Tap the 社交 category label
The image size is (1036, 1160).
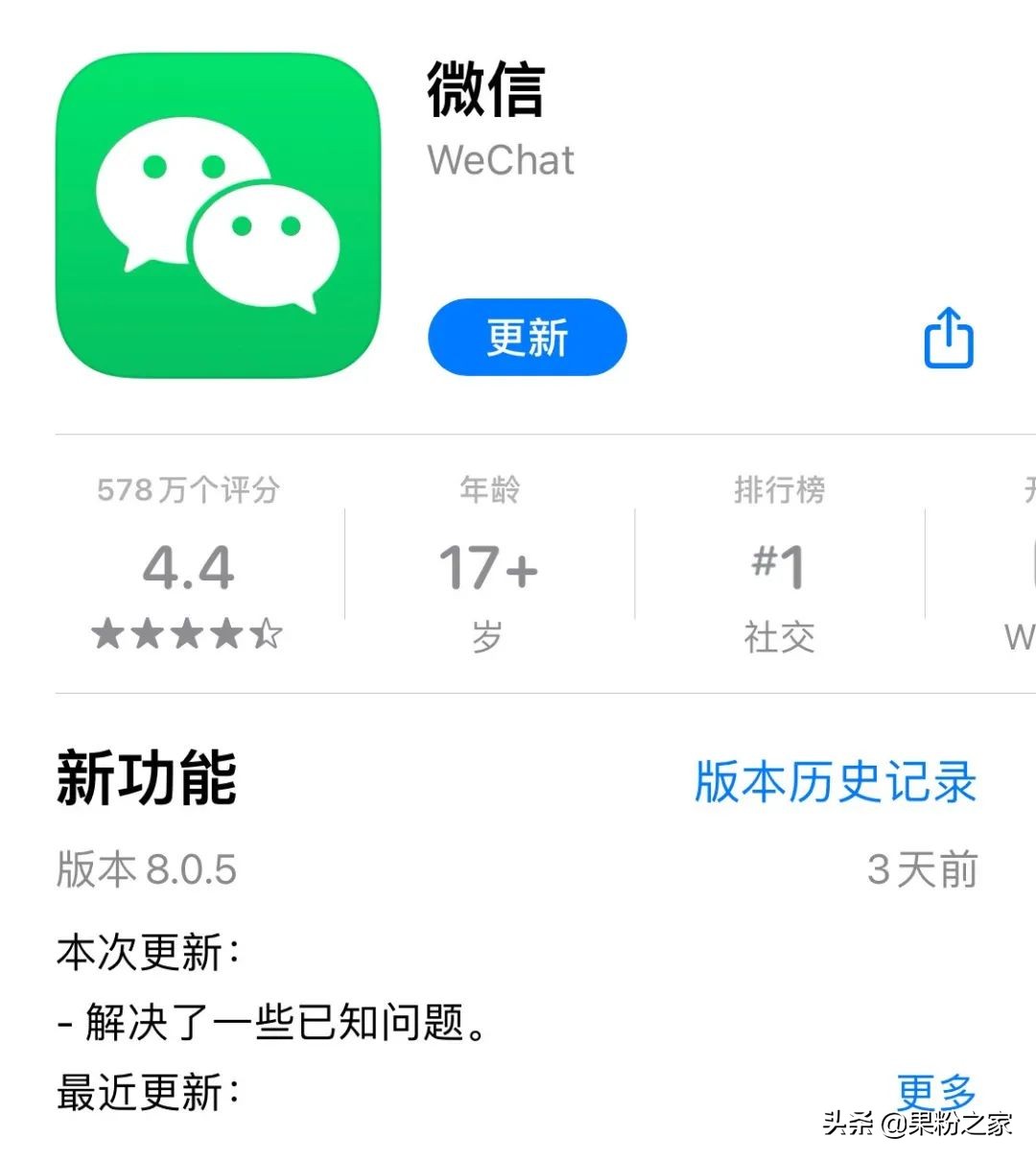point(780,635)
